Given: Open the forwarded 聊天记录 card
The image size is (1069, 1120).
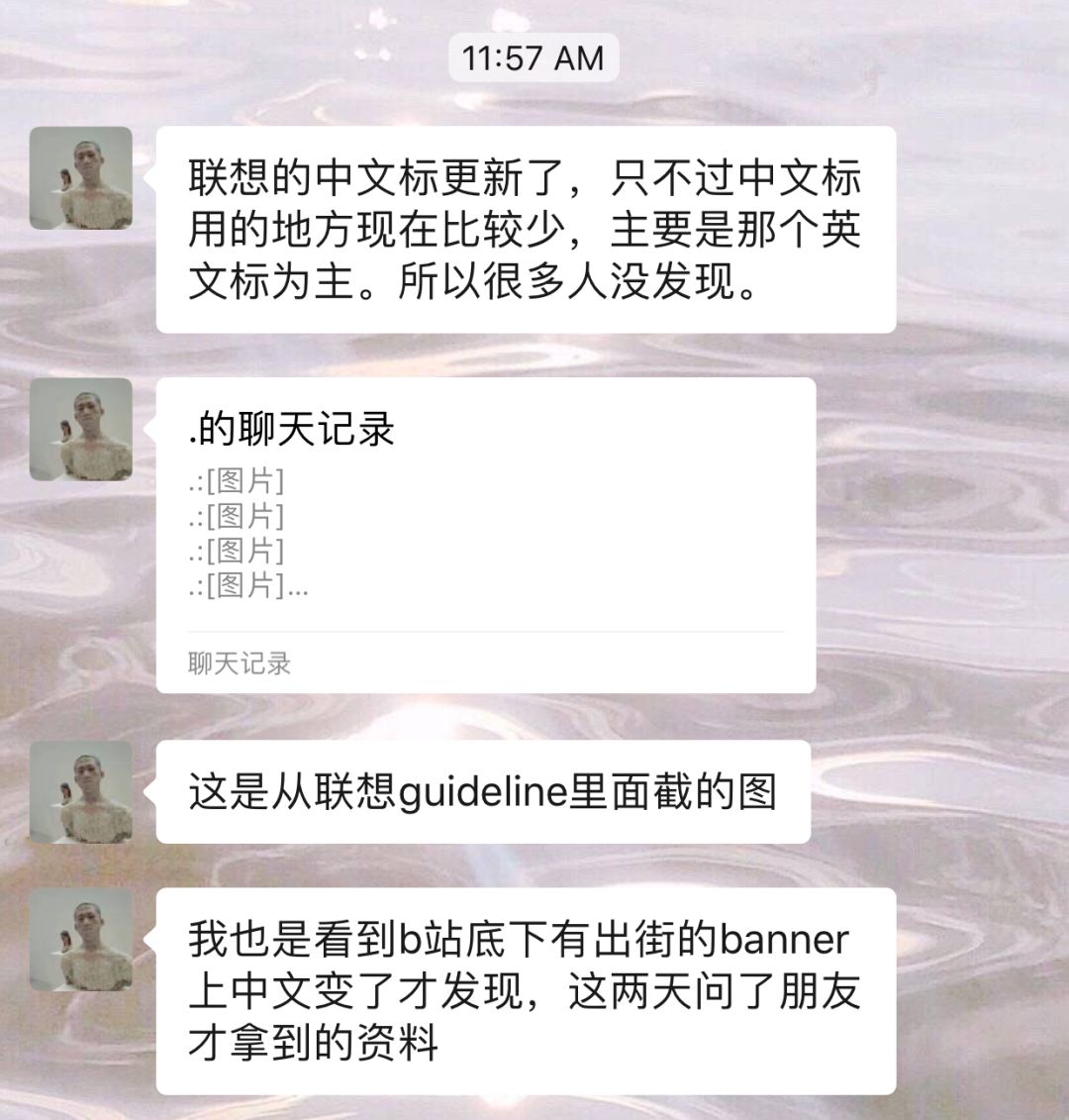Looking at the screenshot, I should click(485, 535).
